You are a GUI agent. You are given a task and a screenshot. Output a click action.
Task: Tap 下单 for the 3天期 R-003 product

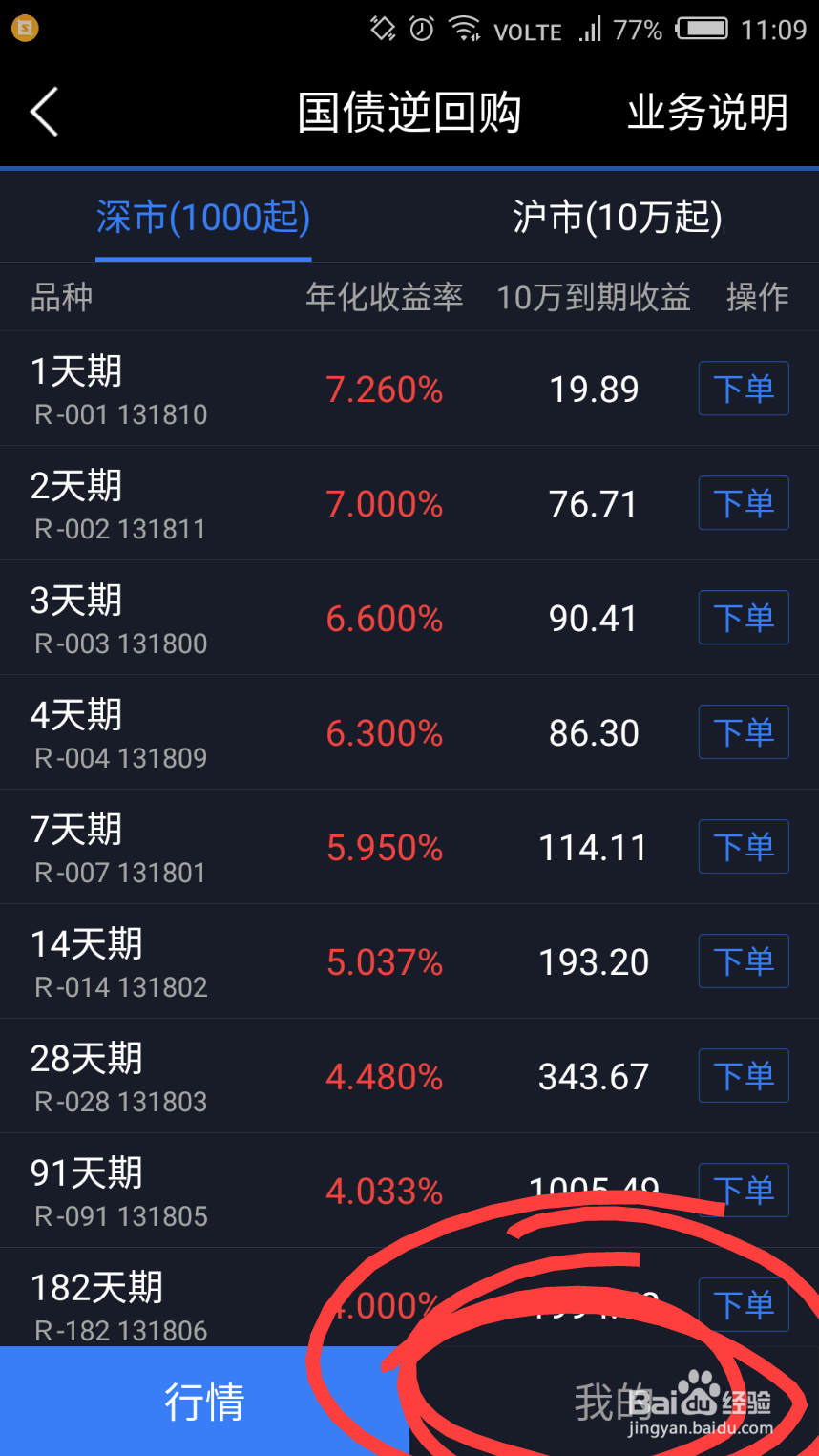(x=744, y=618)
